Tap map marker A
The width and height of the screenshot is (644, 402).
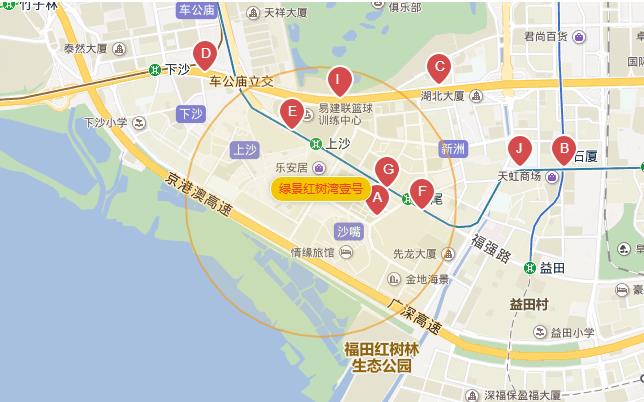tap(377, 198)
